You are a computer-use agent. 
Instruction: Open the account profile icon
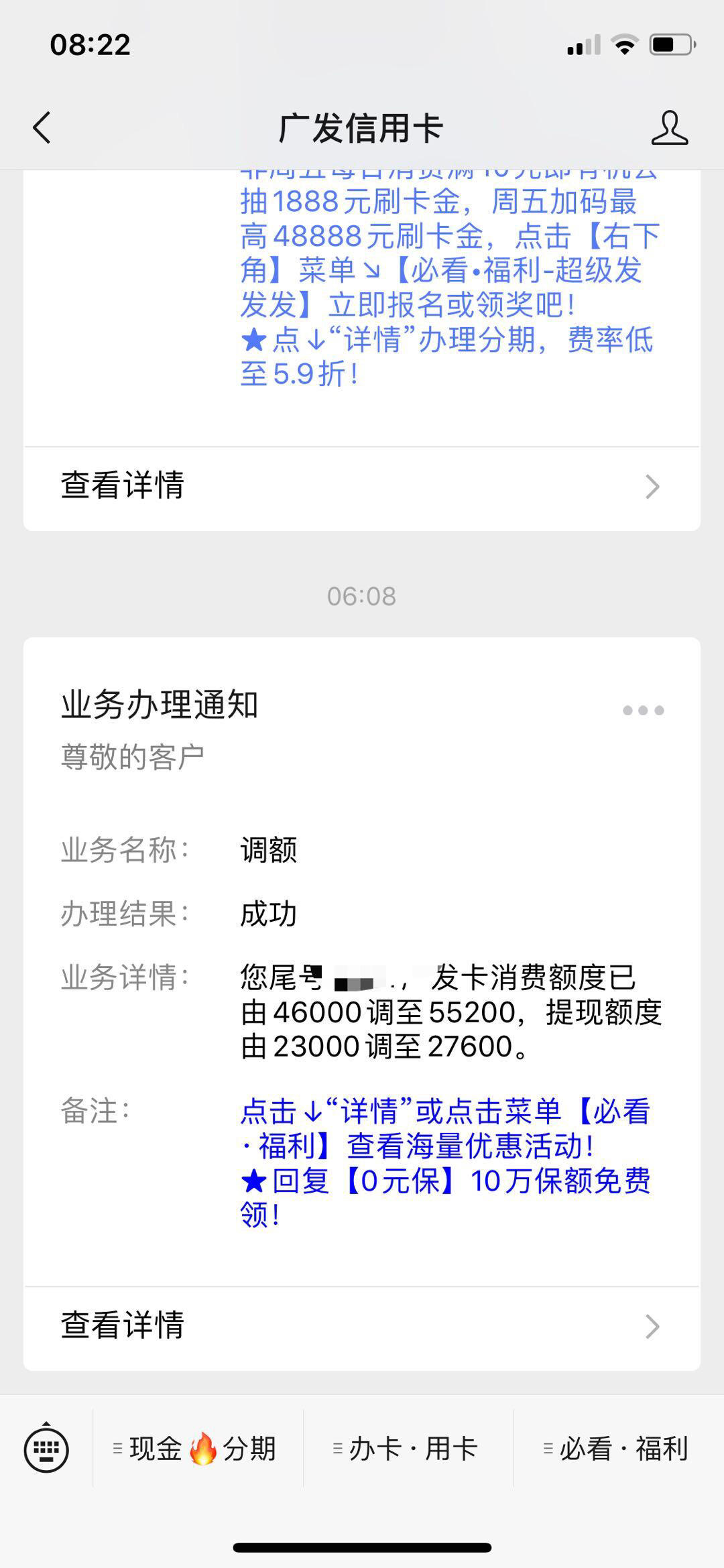[x=669, y=127]
